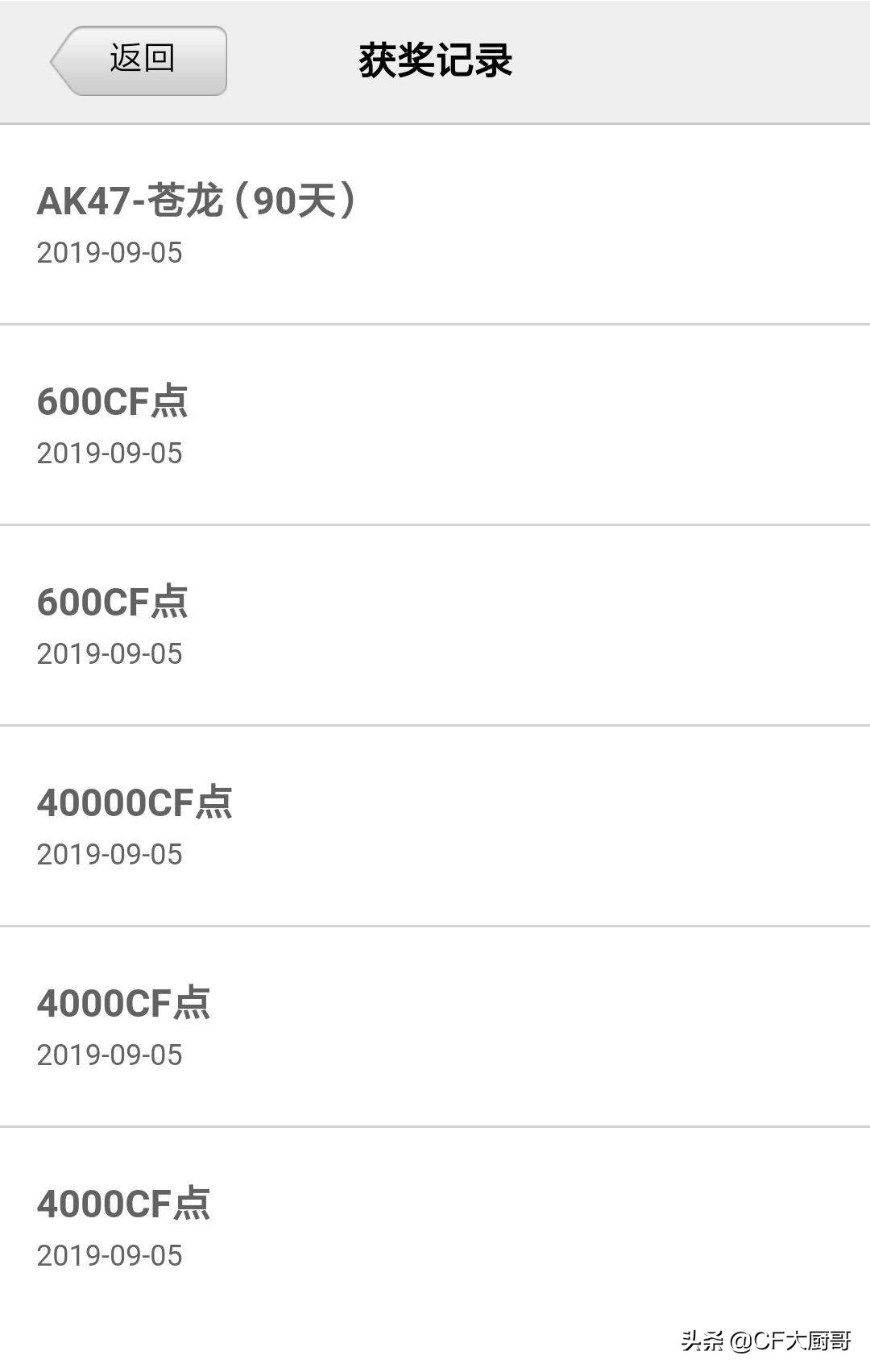Click the date under AK47-苍龙 entry
Image resolution: width=870 pixels, height=1372 pixels.
pyautogui.click(x=110, y=252)
